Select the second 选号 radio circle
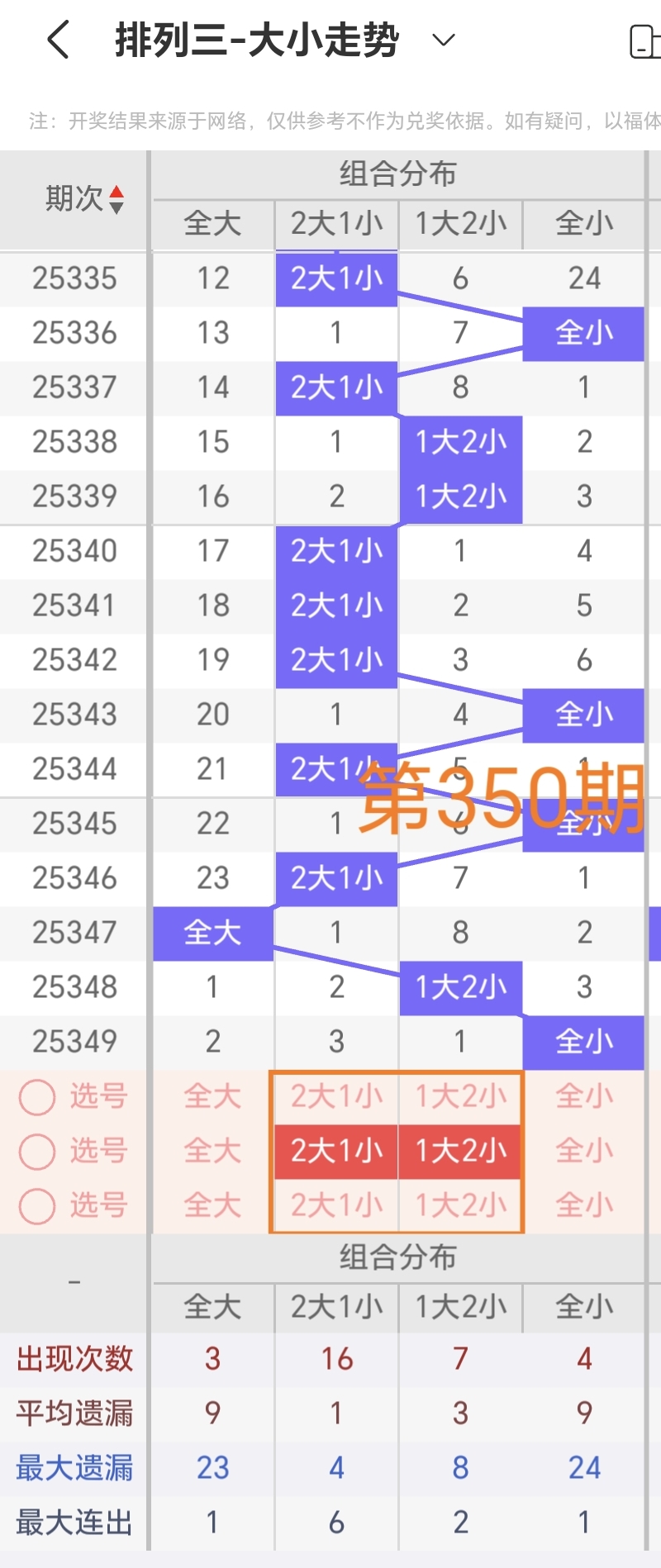 tap(36, 1151)
